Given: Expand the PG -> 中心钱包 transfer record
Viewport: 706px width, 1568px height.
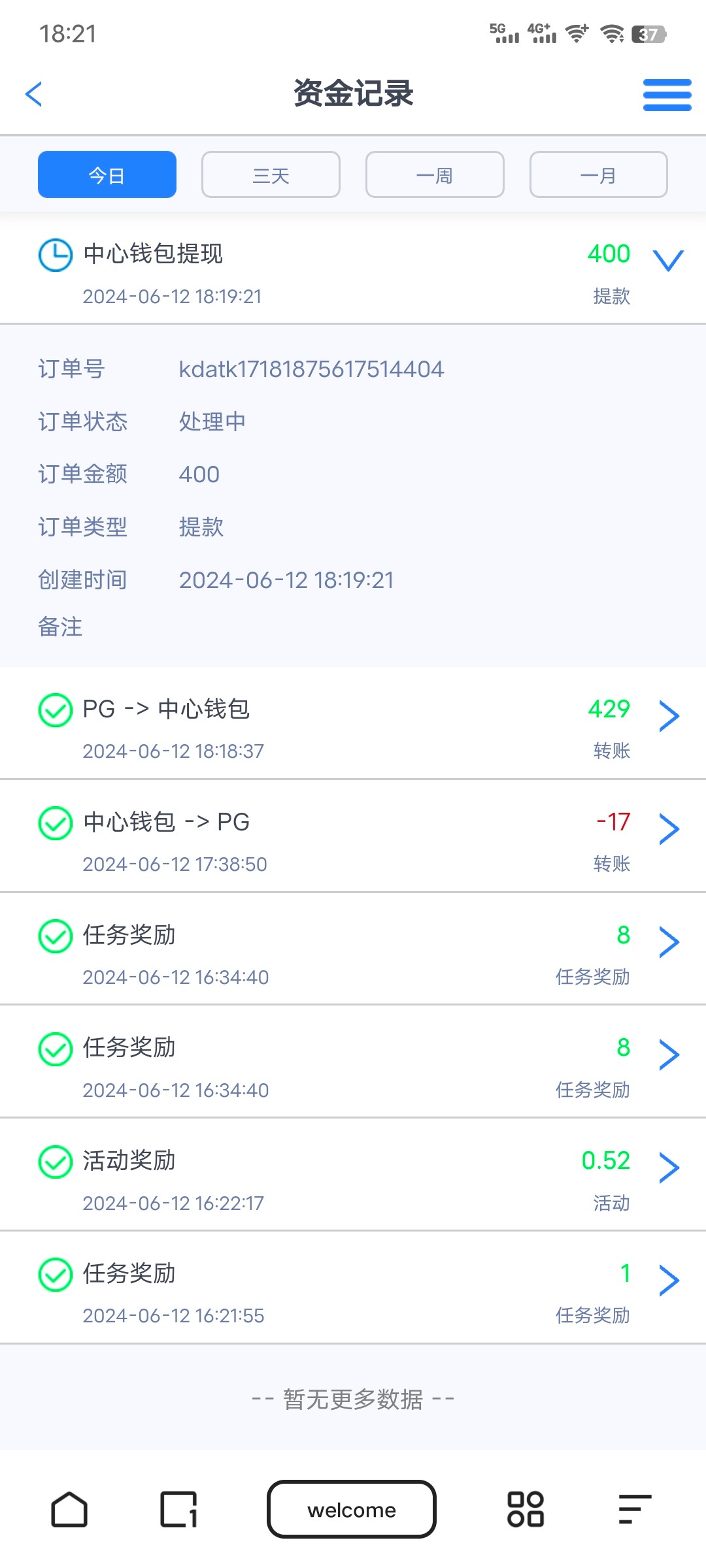Looking at the screenshot, I should tap(669, 716).
